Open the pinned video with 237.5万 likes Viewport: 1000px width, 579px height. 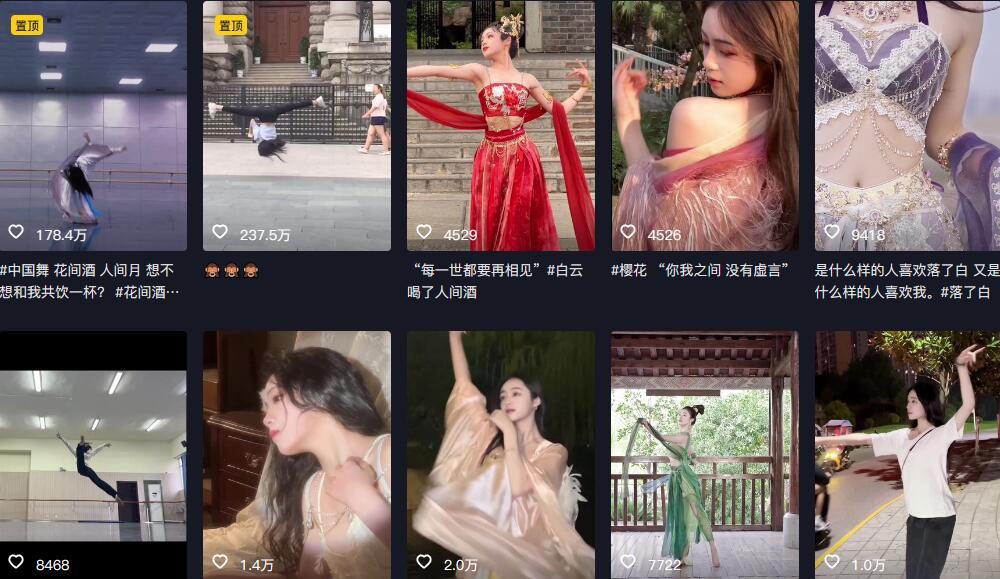(x=297, y=125)
